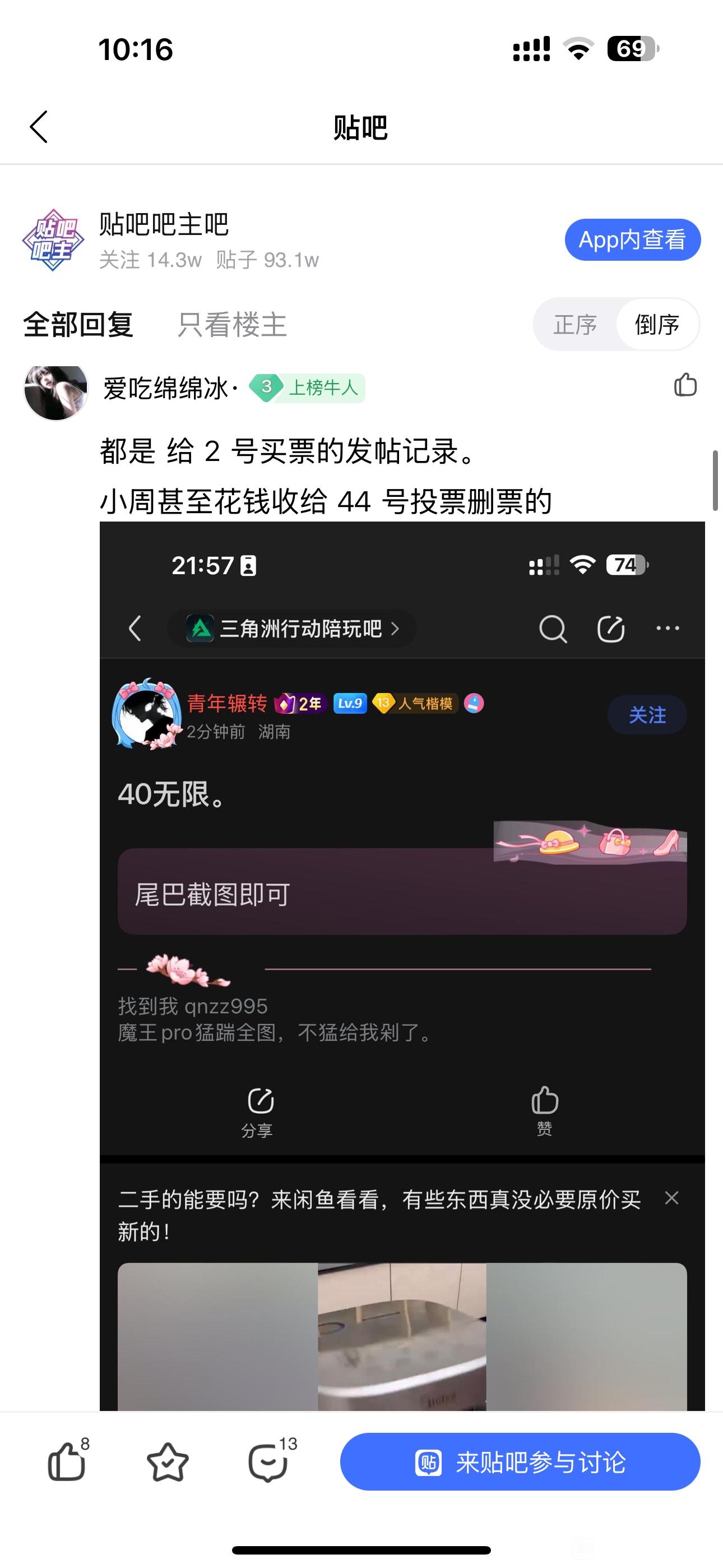Select the 倒序 sort option
Image resolution: width=723 pixels, height=1568 pixels.
tap(657, 325)
